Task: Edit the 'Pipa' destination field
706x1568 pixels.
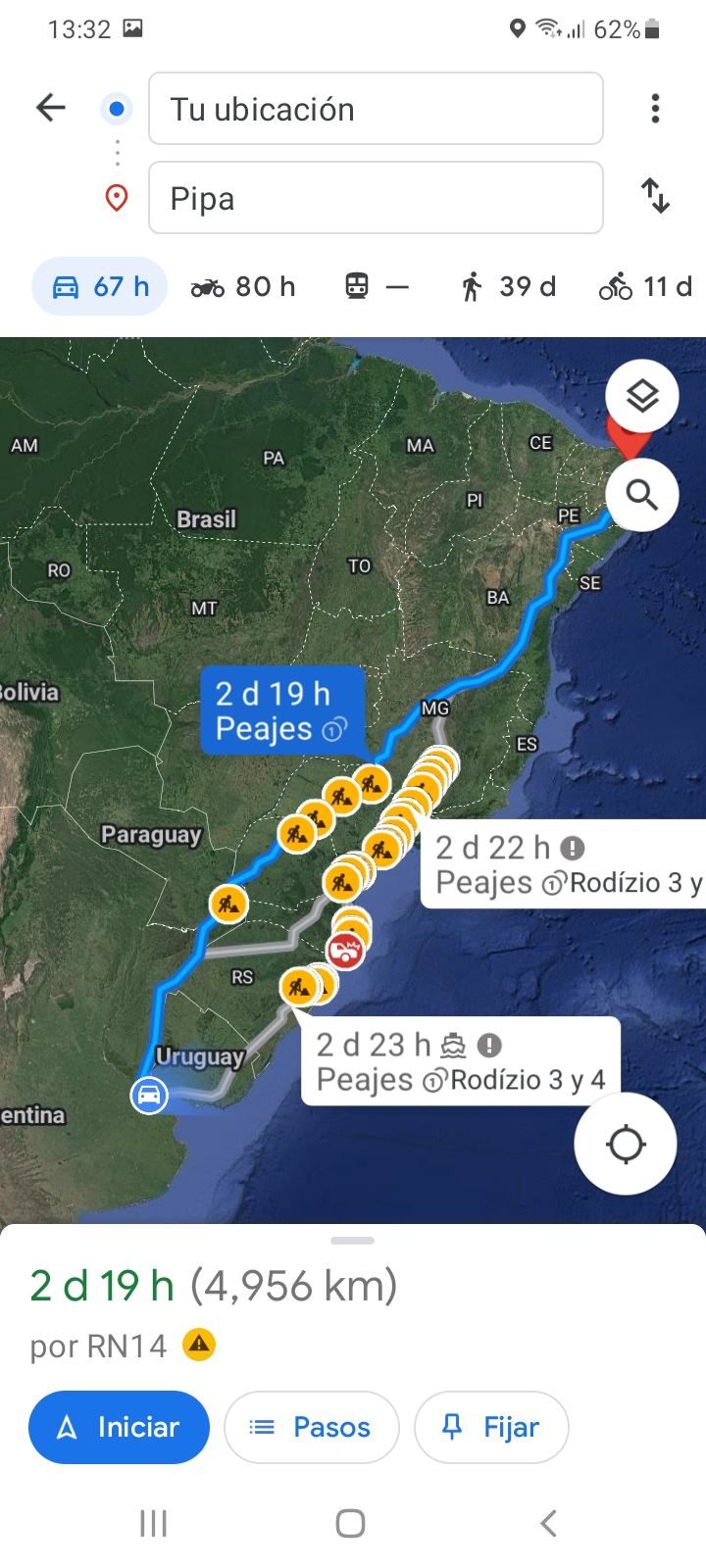Action: point(375,198)
